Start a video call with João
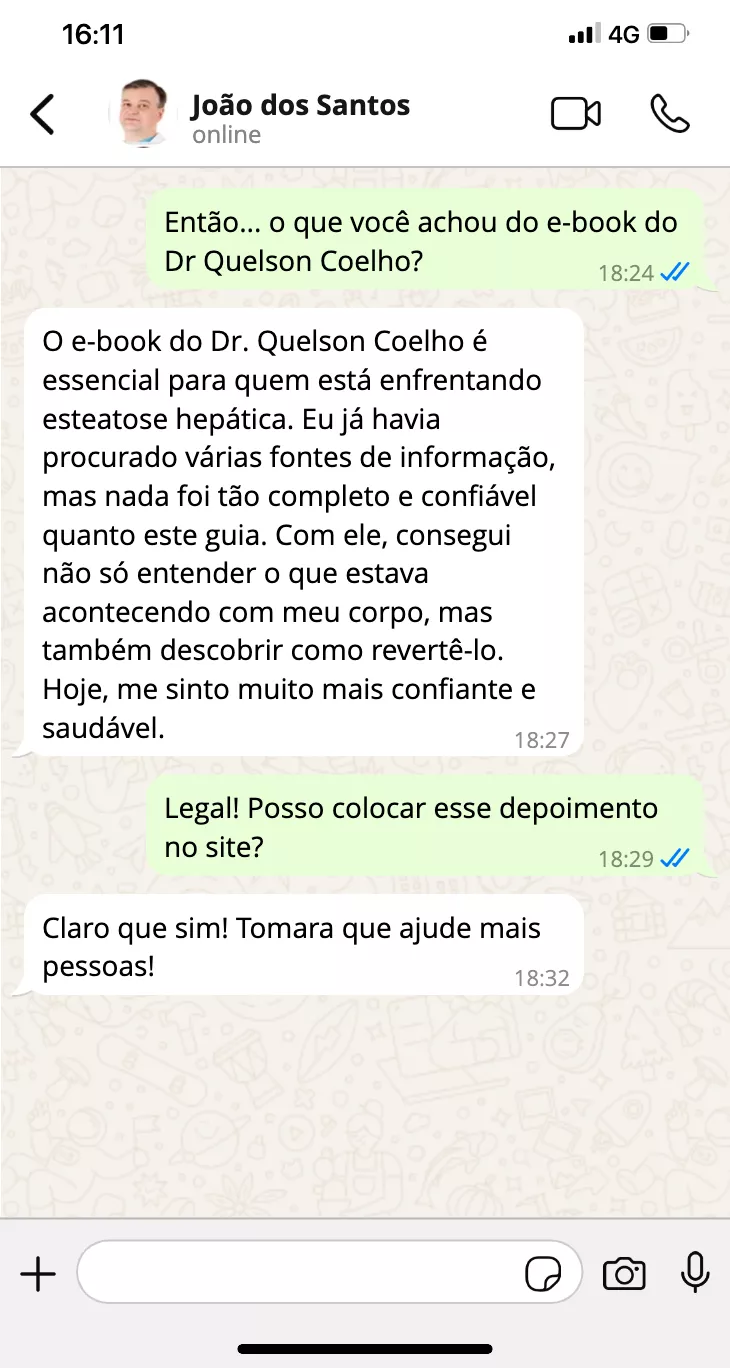The width and height of the screenshot is (730, 1368). 576,114
